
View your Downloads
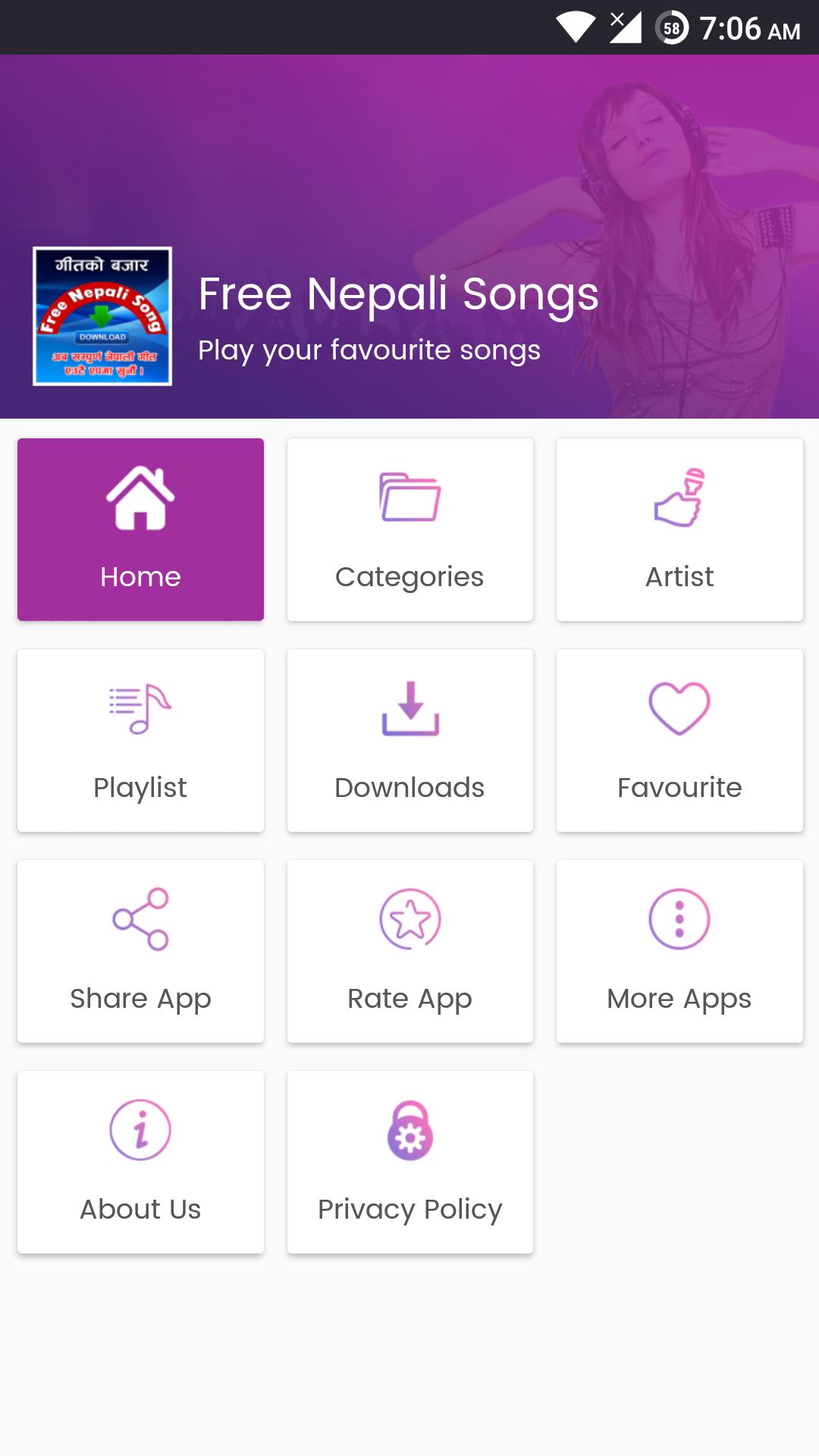tap(409, 740)
